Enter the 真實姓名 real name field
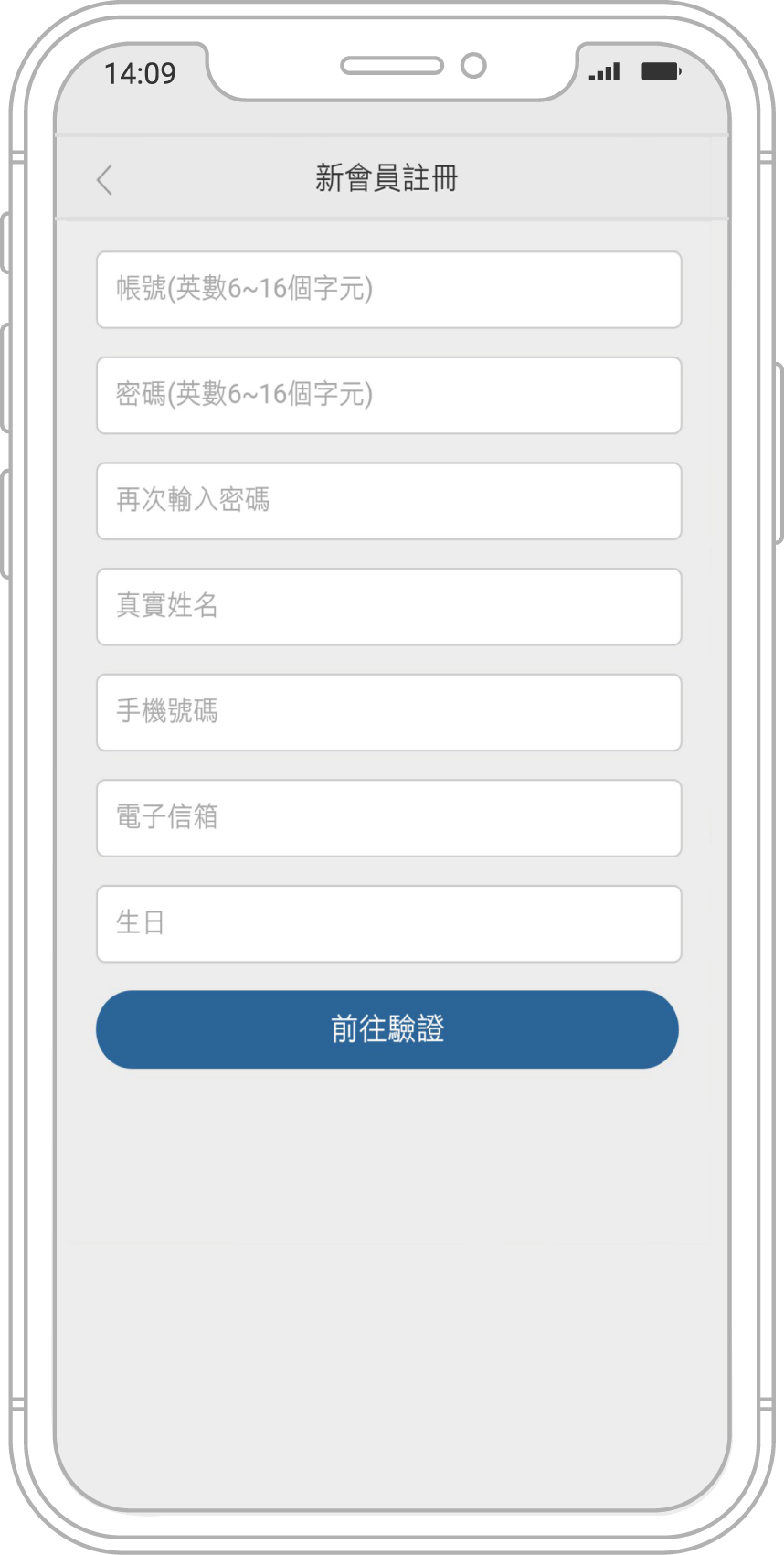Screen dimensions: 784x1555 tap(388, 606)
